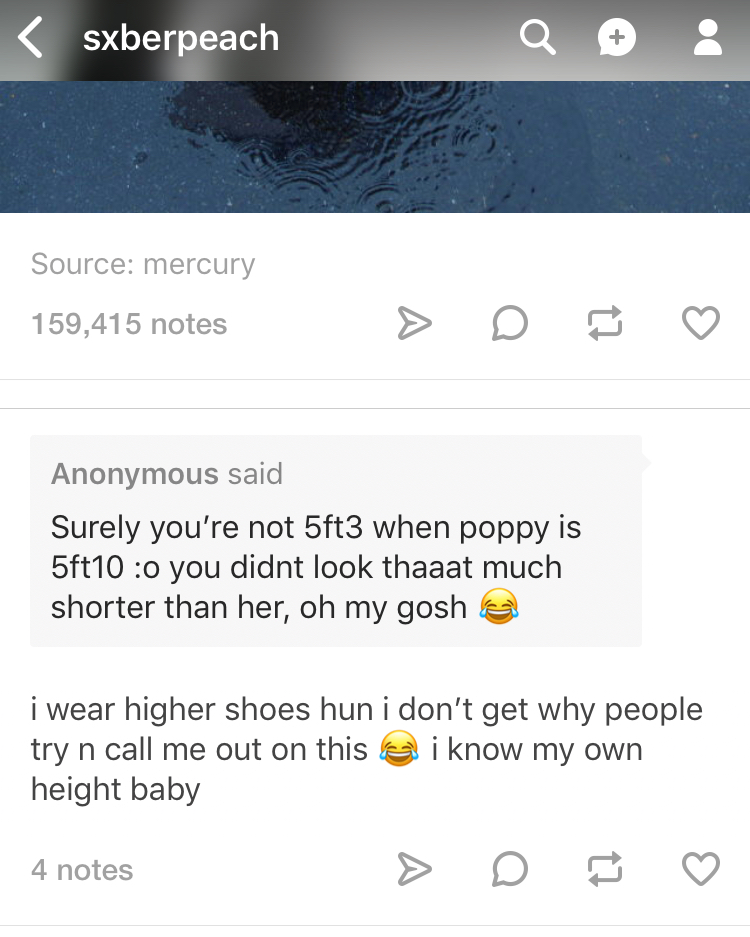View the 4 notes on the ask post
The width and height of the screenshot is (750, 937).
pos(82,870)
